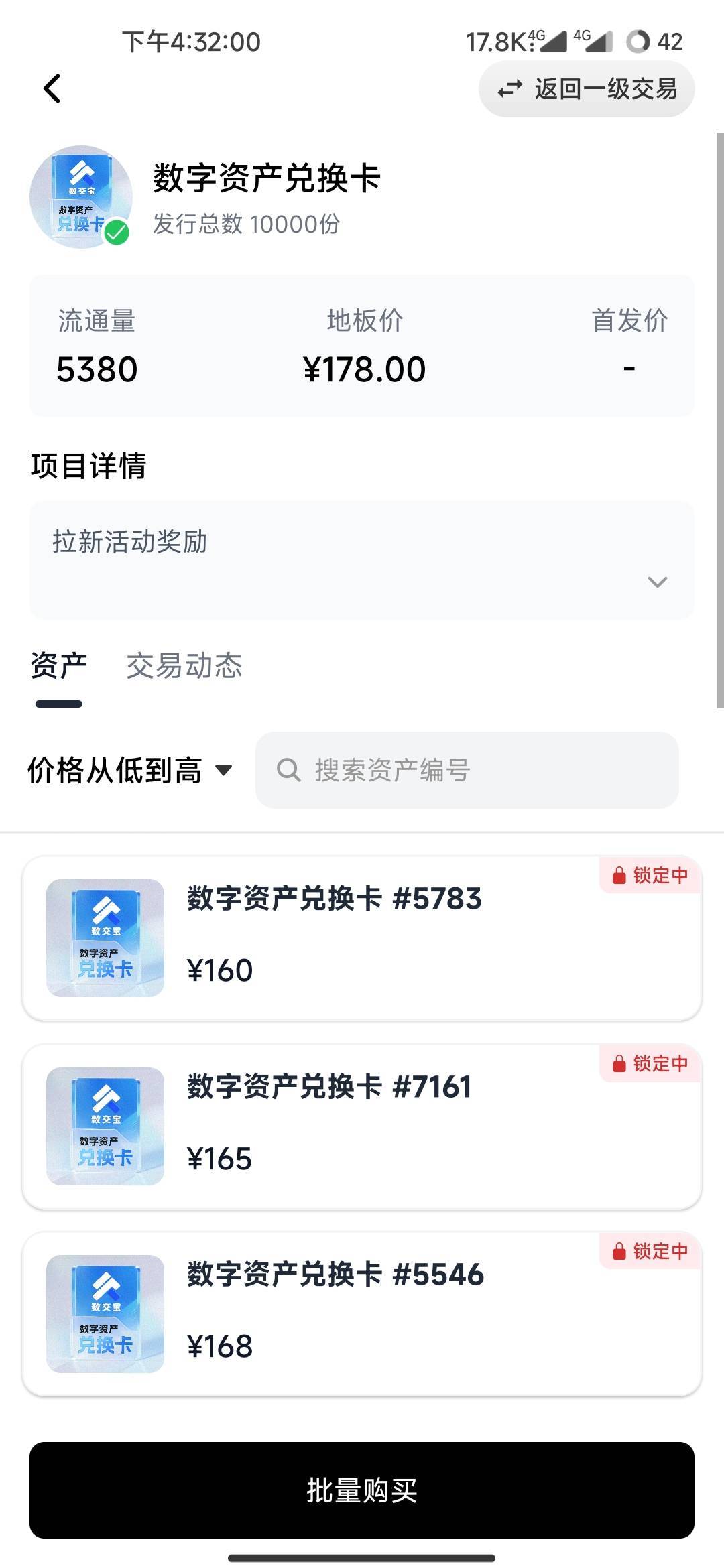Open asset card #5783 priced ¥160
This screenshot has width=724, height=1568.
click(362, 938)
